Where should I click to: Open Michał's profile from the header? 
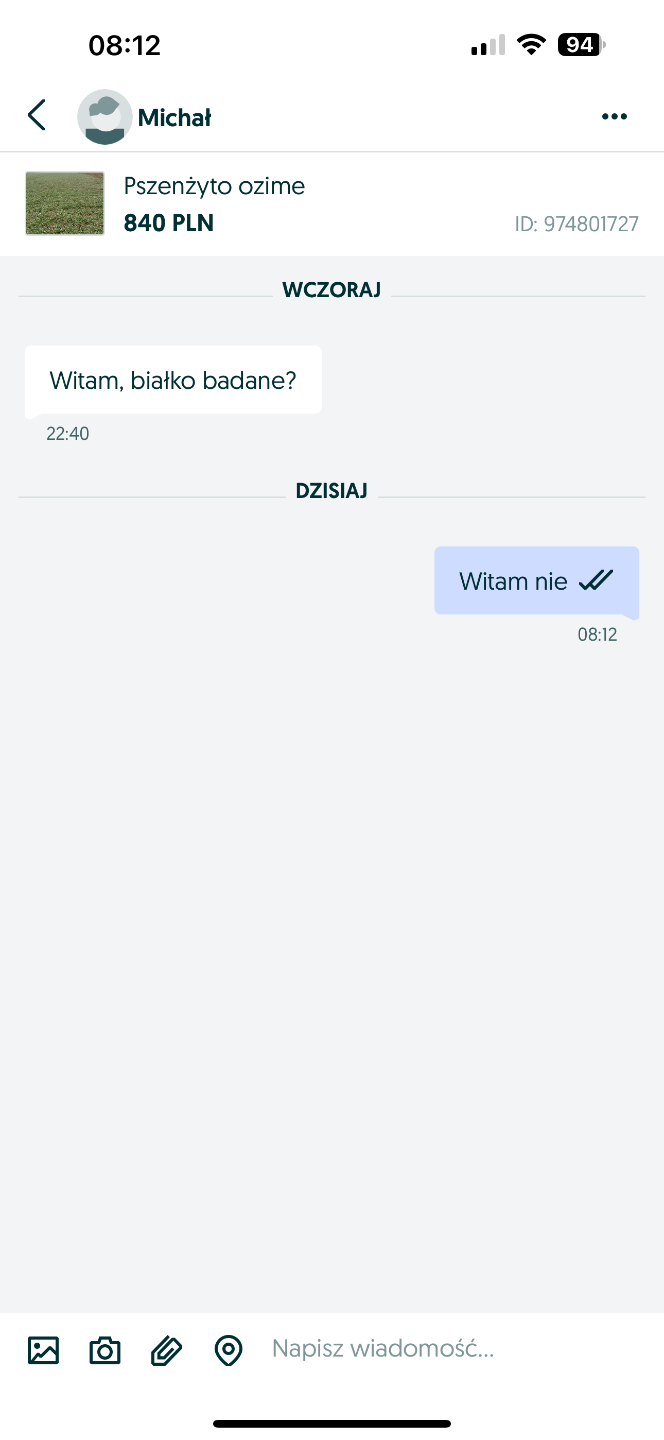tap(146, 117)
